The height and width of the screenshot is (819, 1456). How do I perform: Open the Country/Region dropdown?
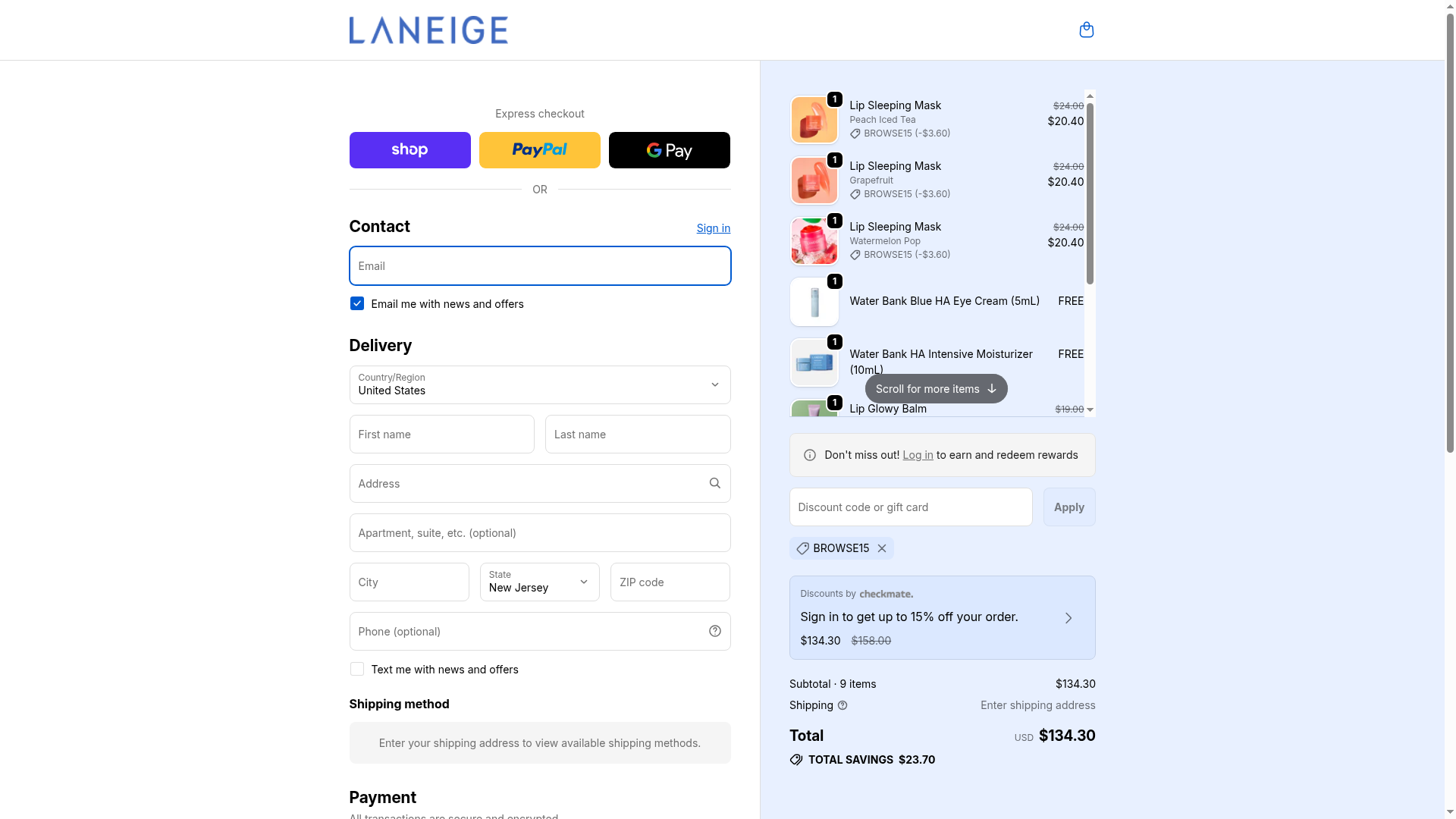point(539,385)
